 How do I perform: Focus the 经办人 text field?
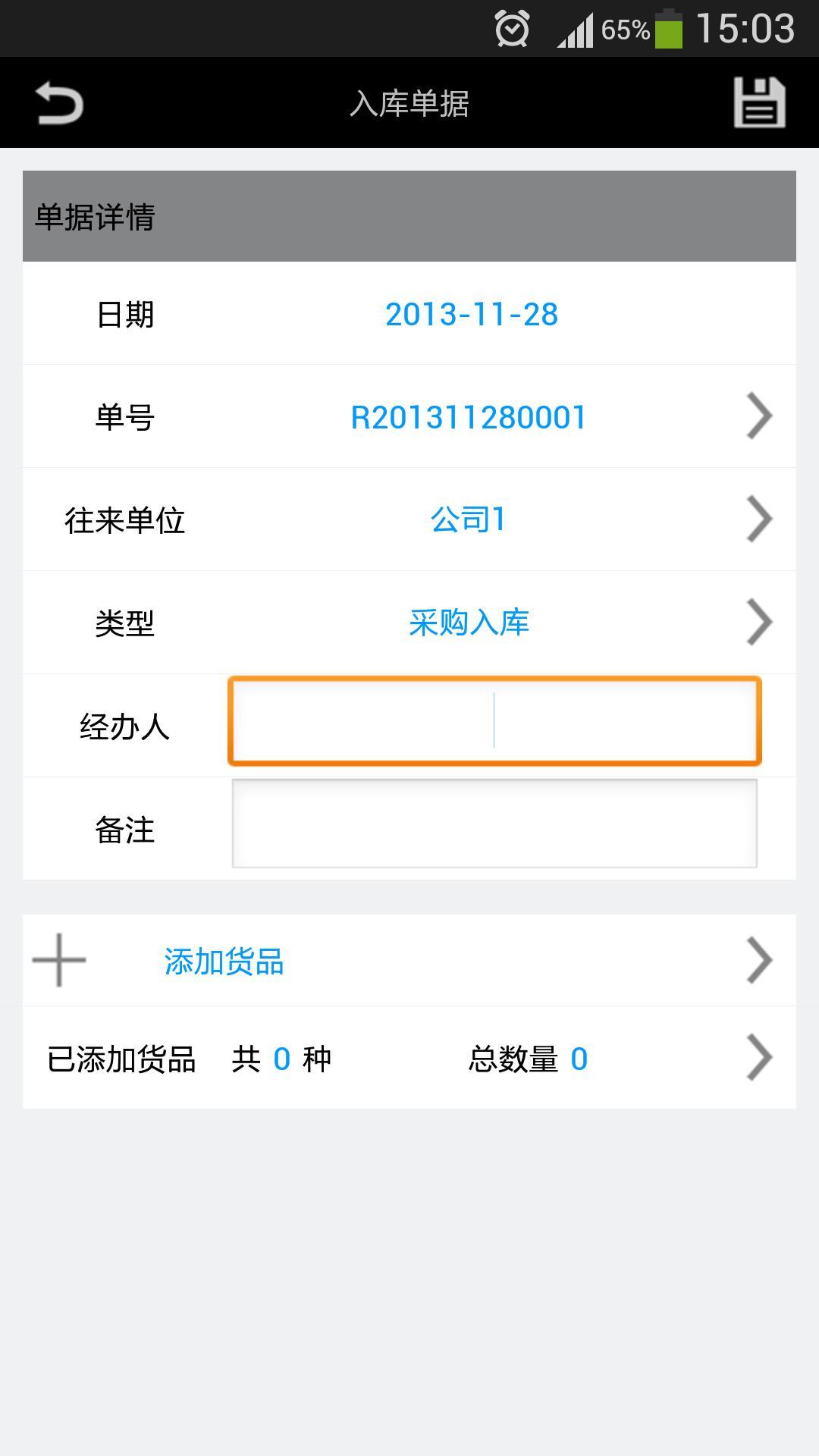[x=494, y=720]
